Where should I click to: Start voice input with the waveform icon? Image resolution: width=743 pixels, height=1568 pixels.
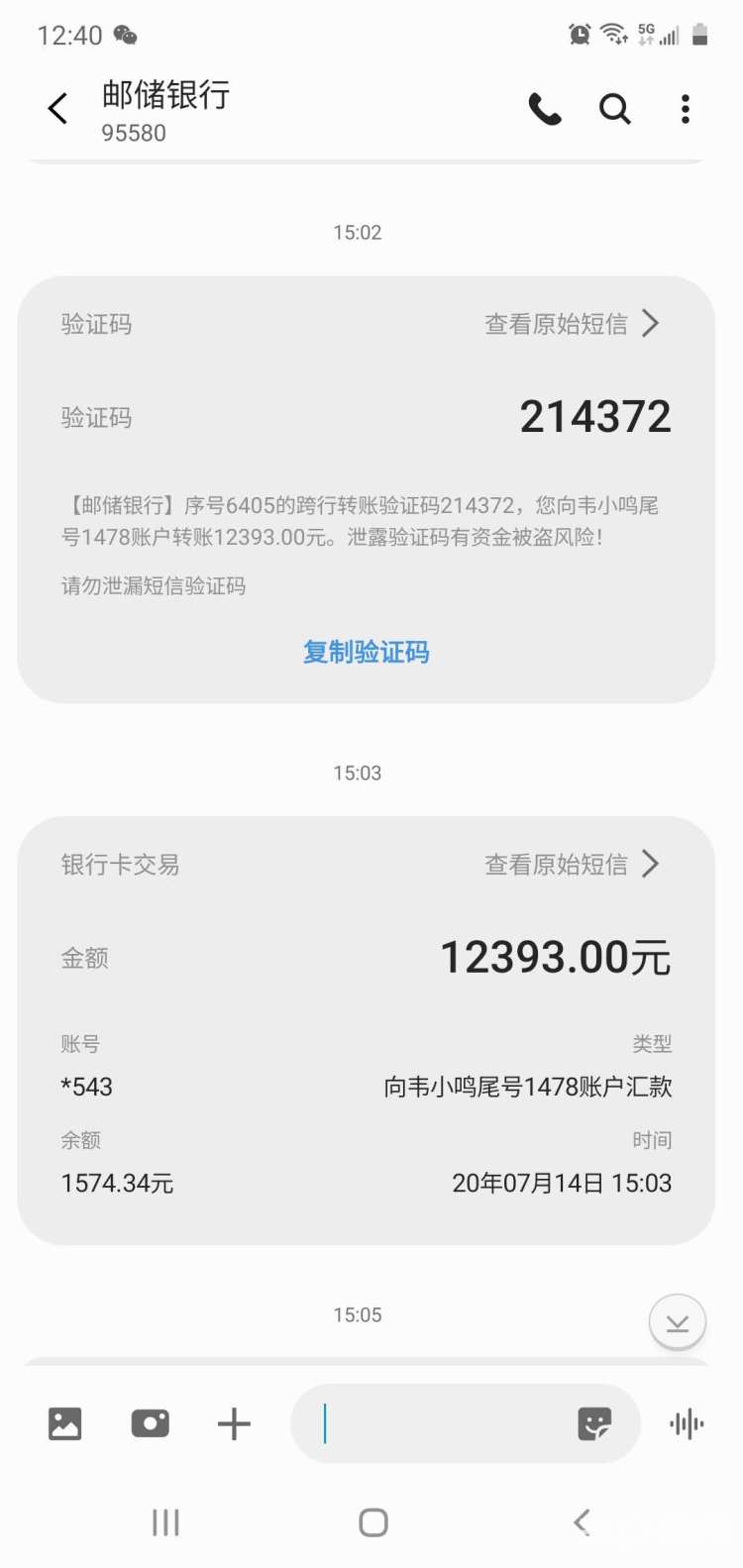(687, 1423)
